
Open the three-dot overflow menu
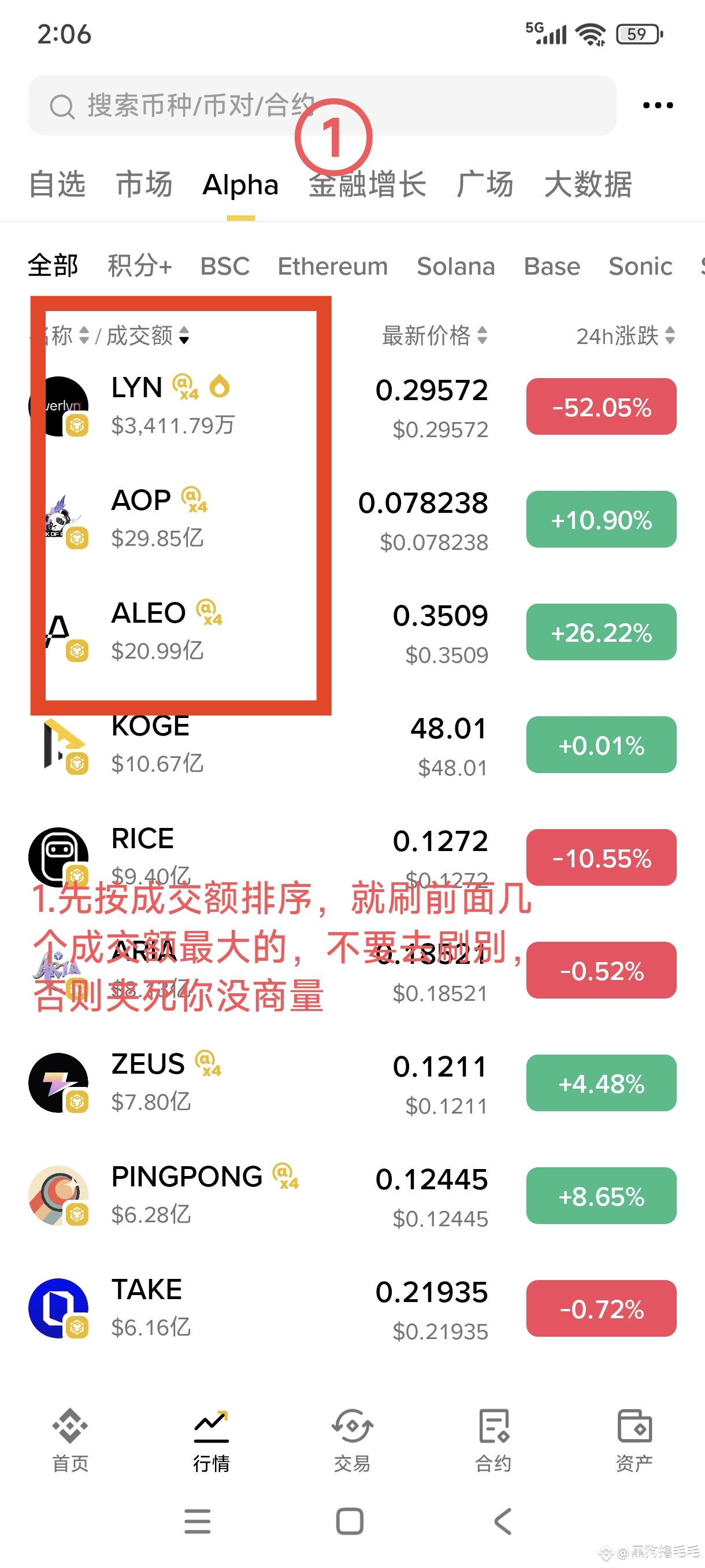pyautogui.click(x=658, y=105)
